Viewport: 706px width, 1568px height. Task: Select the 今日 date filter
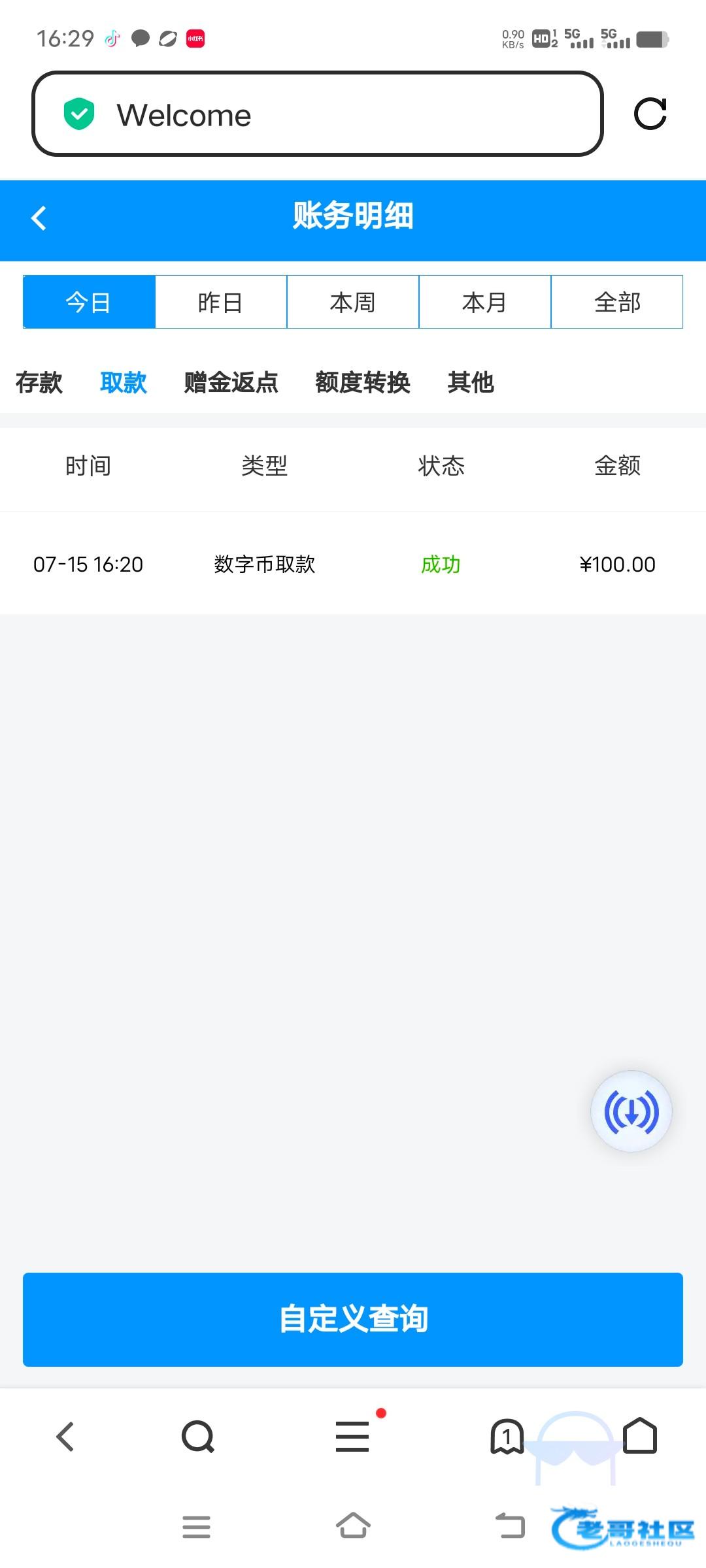(x=89, y=302)
